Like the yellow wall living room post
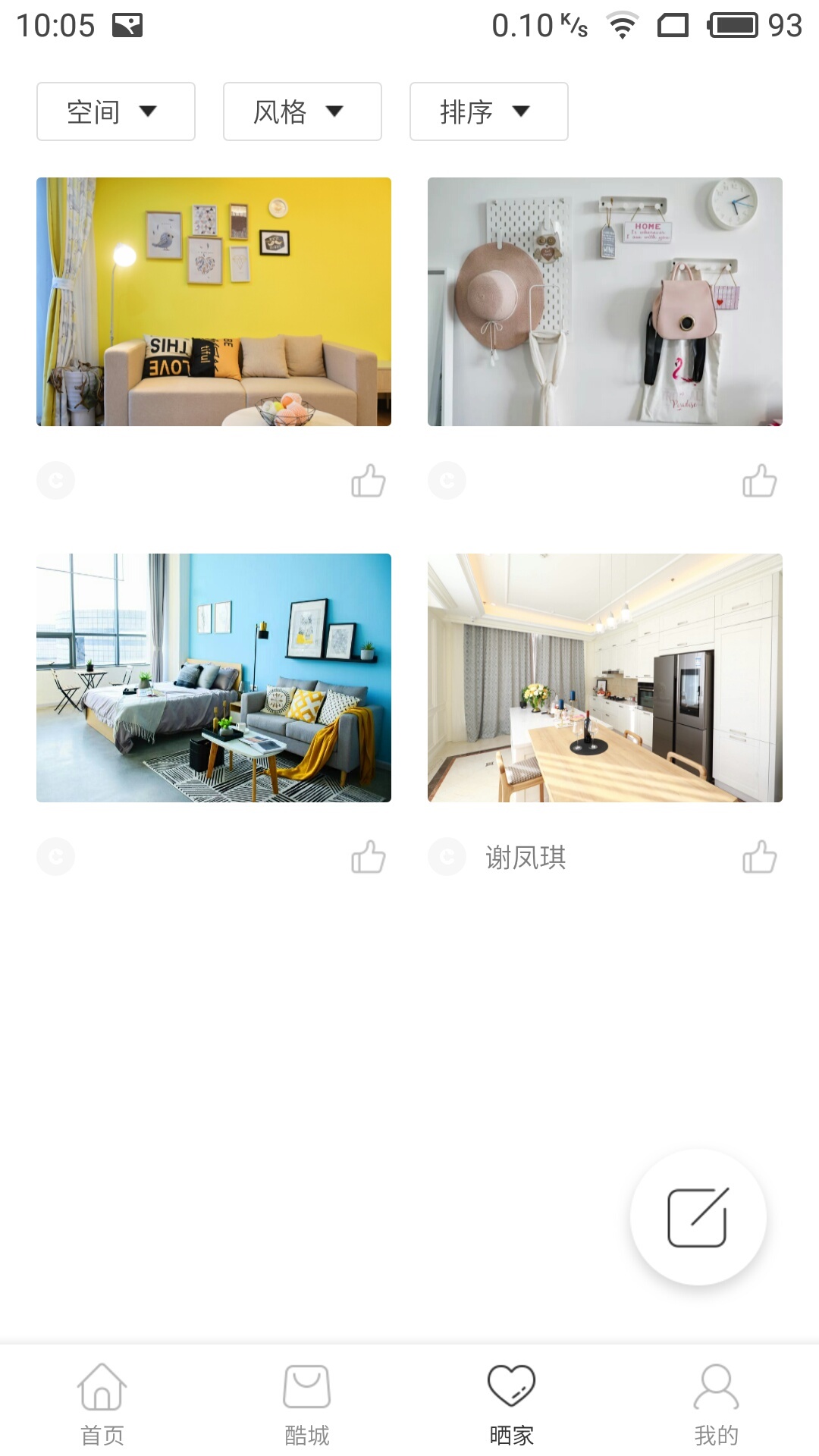The image size is (819, 1456). pos(369,481)
